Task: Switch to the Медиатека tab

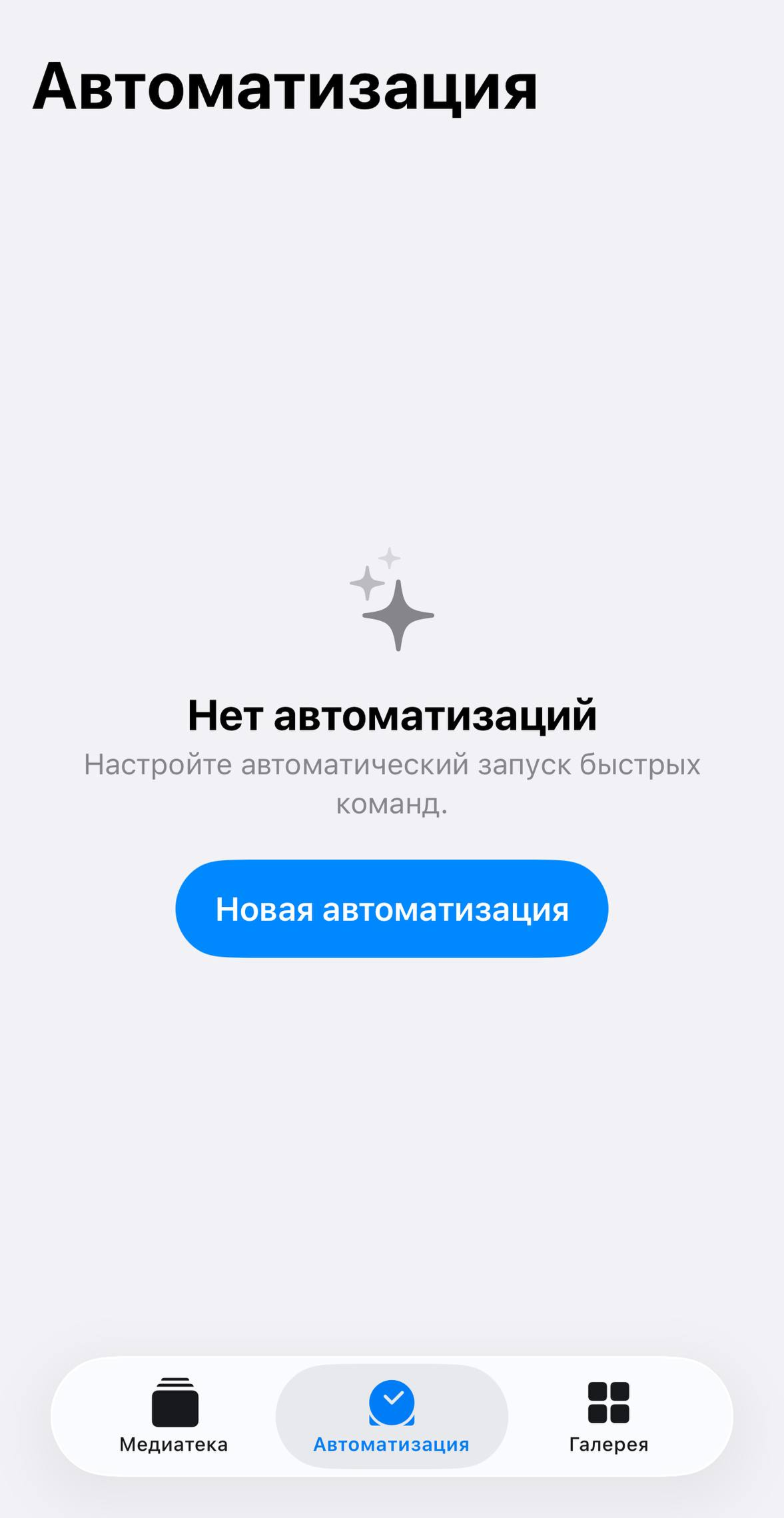Action: coord(174,1415)
